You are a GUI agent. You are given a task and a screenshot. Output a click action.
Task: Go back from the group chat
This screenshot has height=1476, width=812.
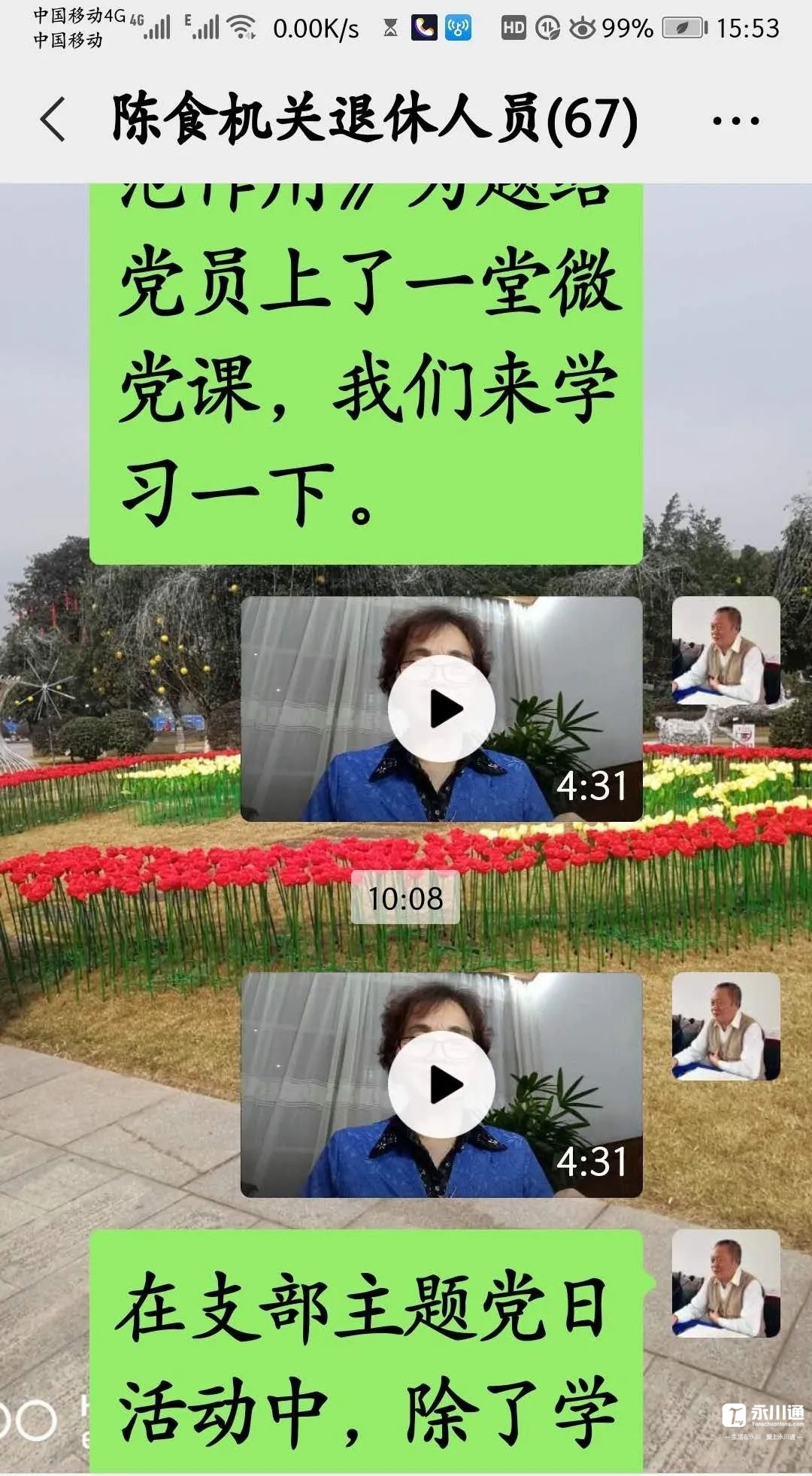click(x=53, y=120)
